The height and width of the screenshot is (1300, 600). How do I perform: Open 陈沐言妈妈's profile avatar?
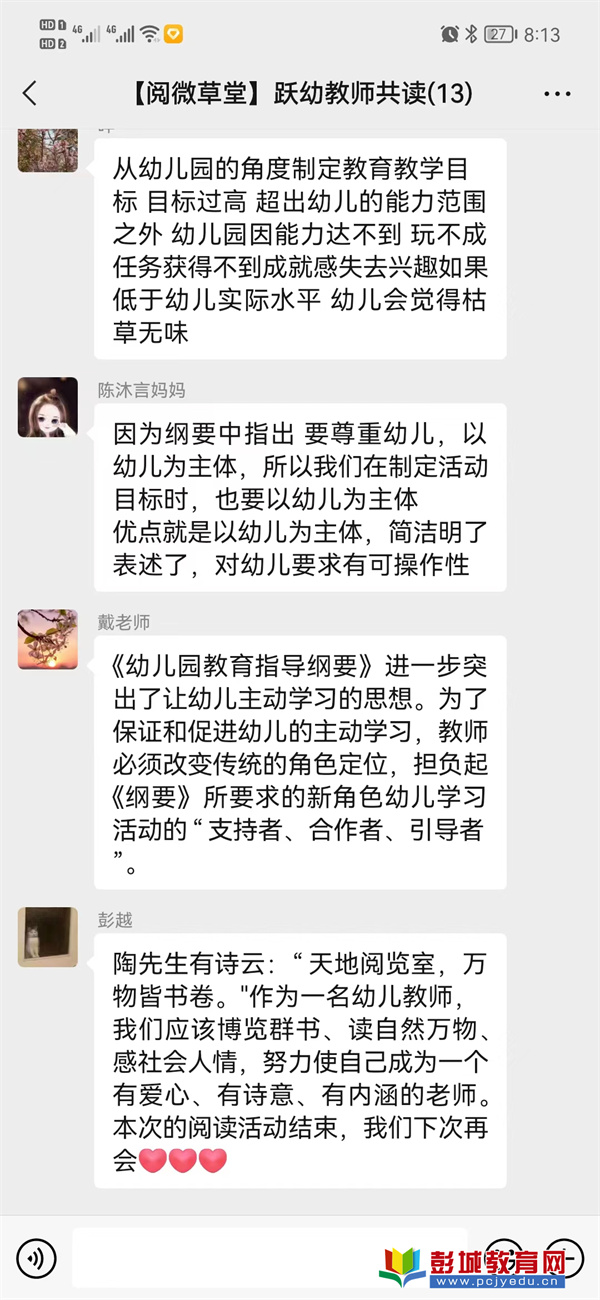pos(47,407)
